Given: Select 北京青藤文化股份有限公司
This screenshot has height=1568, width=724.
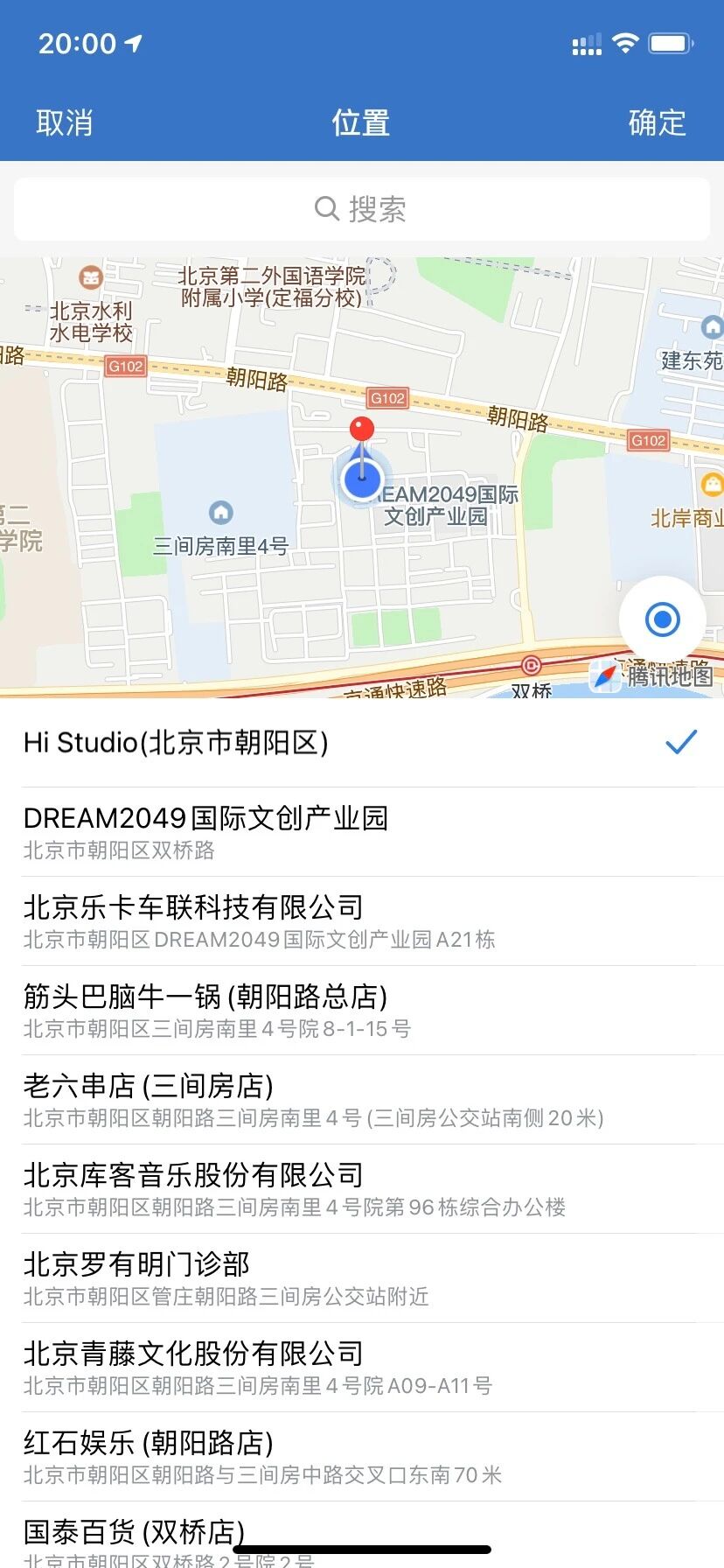Looking at the screenshot, I should tap(361, 1368).
